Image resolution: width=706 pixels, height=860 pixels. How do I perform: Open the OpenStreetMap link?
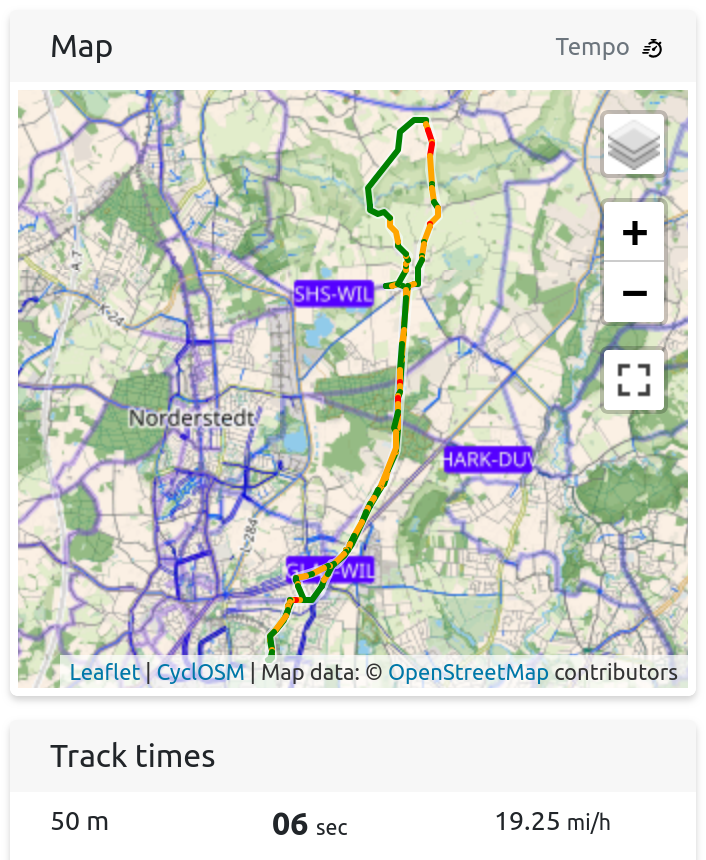pos(468,672)
